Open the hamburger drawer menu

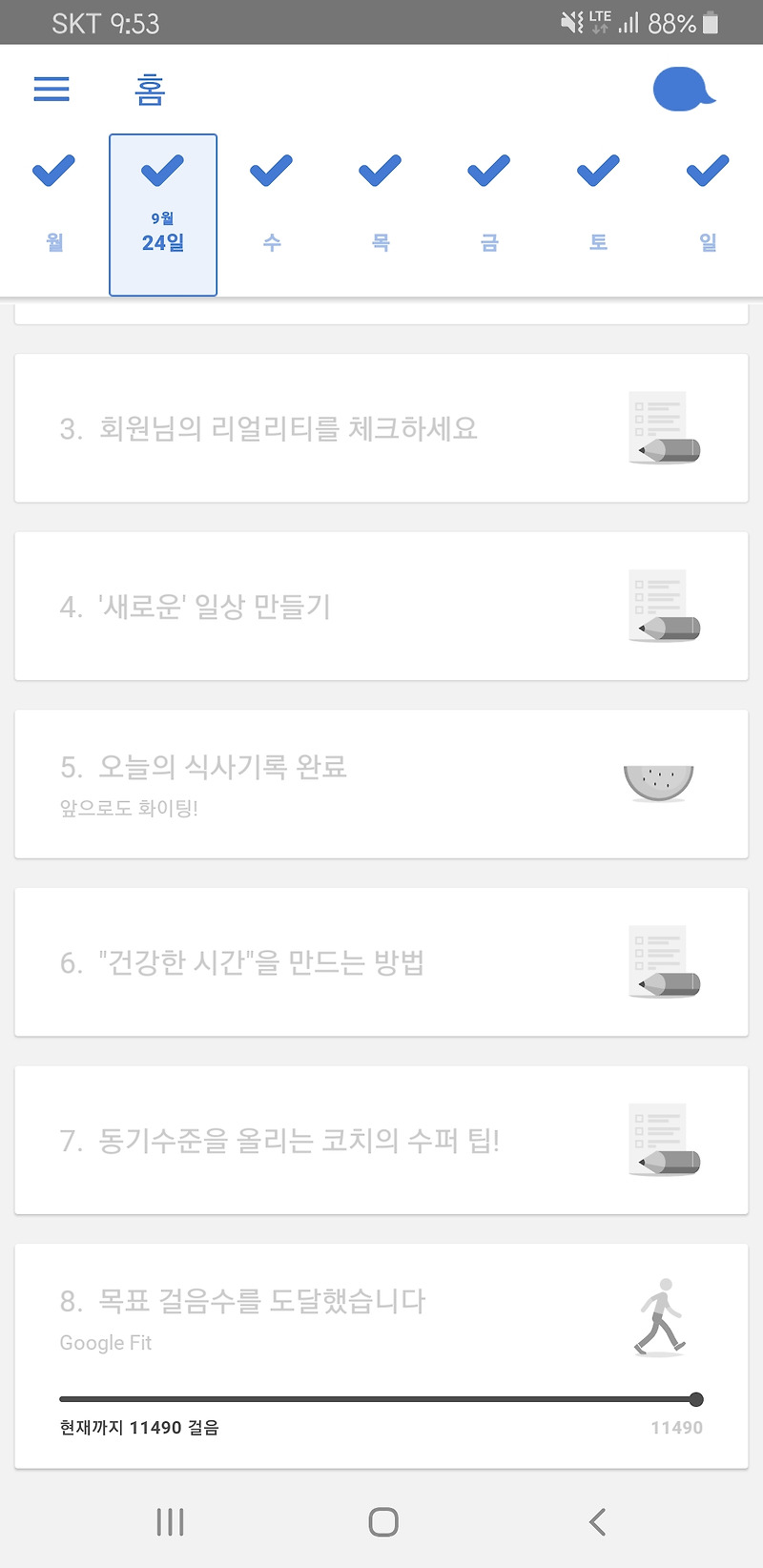click(x=52, y=89)
